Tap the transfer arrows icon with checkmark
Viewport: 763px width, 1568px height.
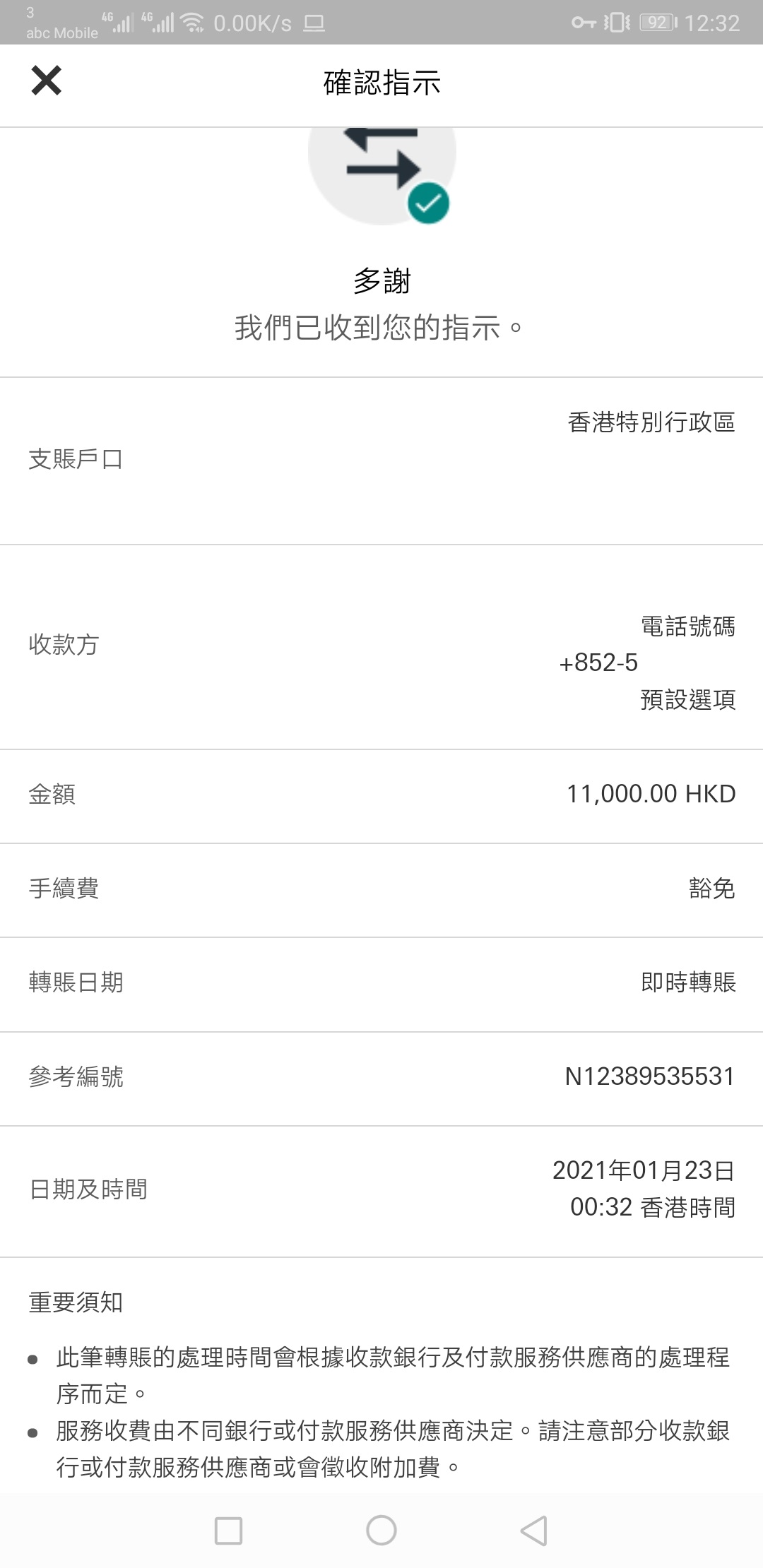(381, 166)
